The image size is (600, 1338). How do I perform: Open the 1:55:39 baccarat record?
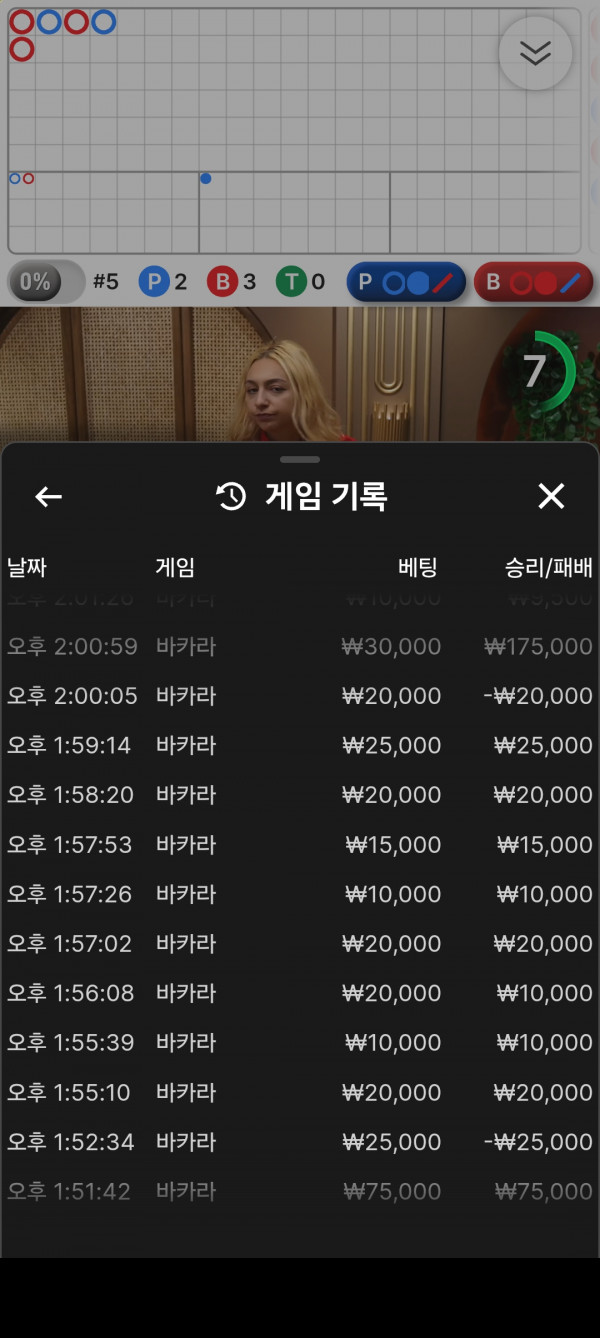(300, 1043)
